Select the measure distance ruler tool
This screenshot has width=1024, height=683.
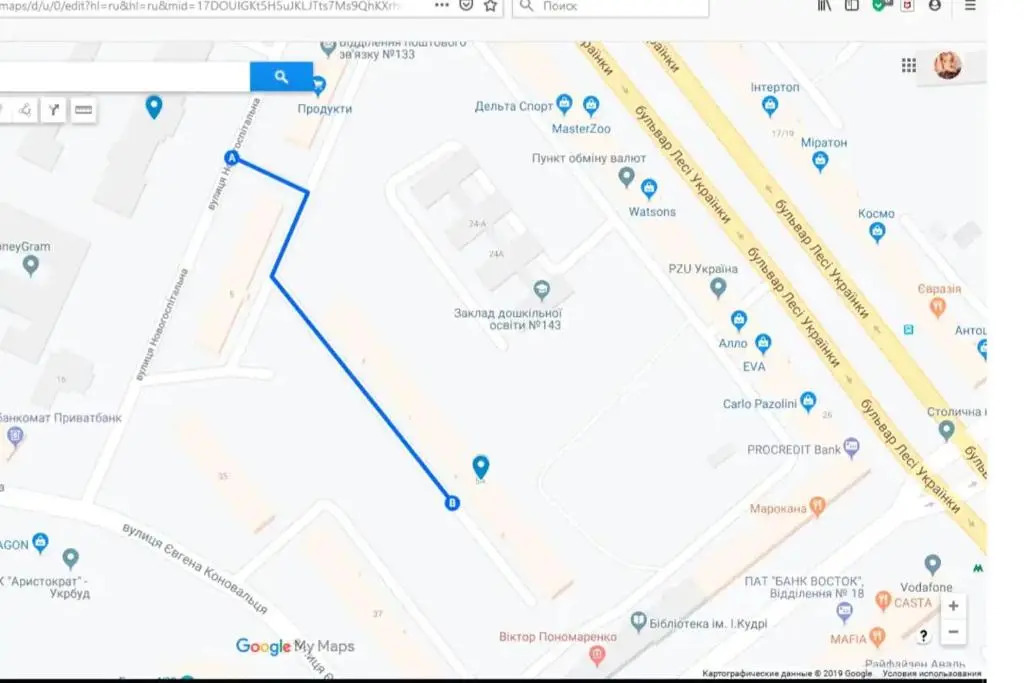click(84, 110)
